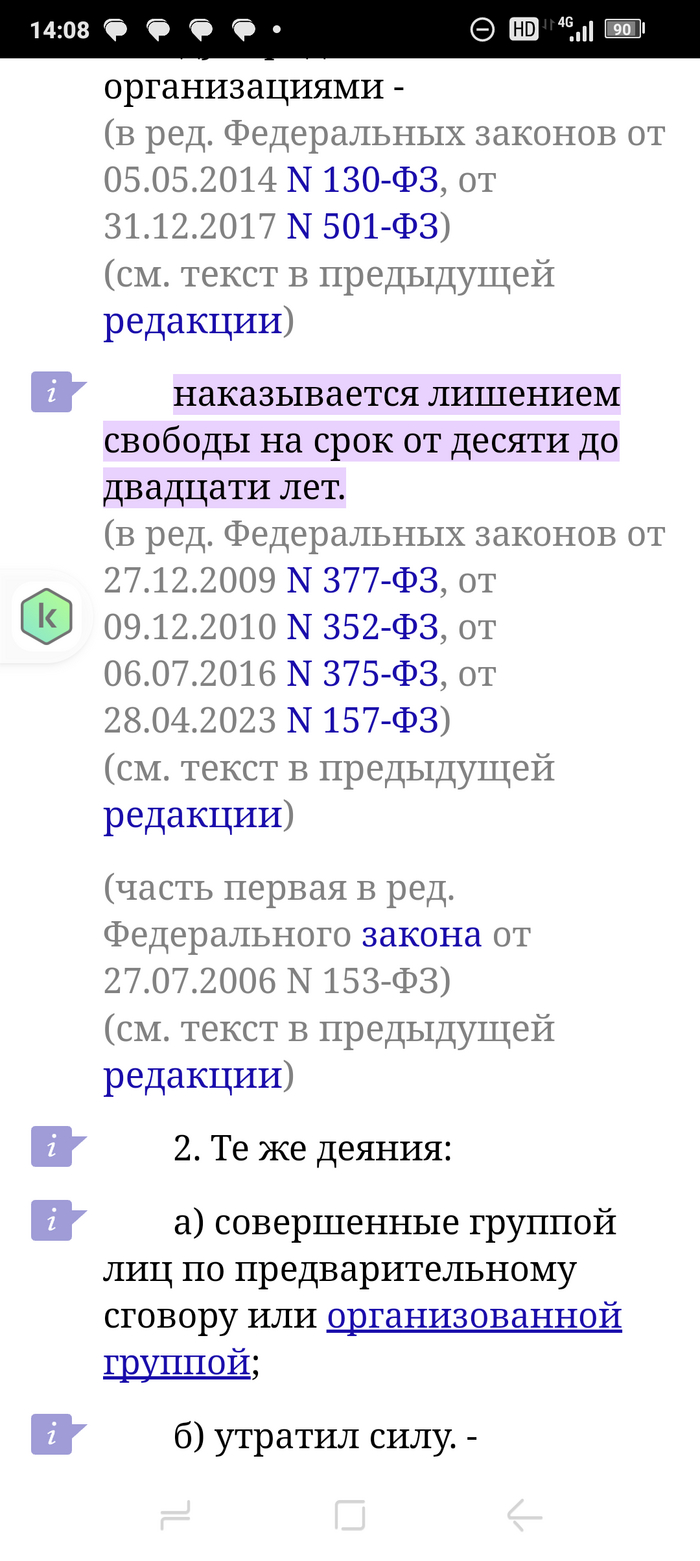The image size is (700, 1561).
Task: Tap info icon beside 'а) совершенные группой'
Action: 52,1220
